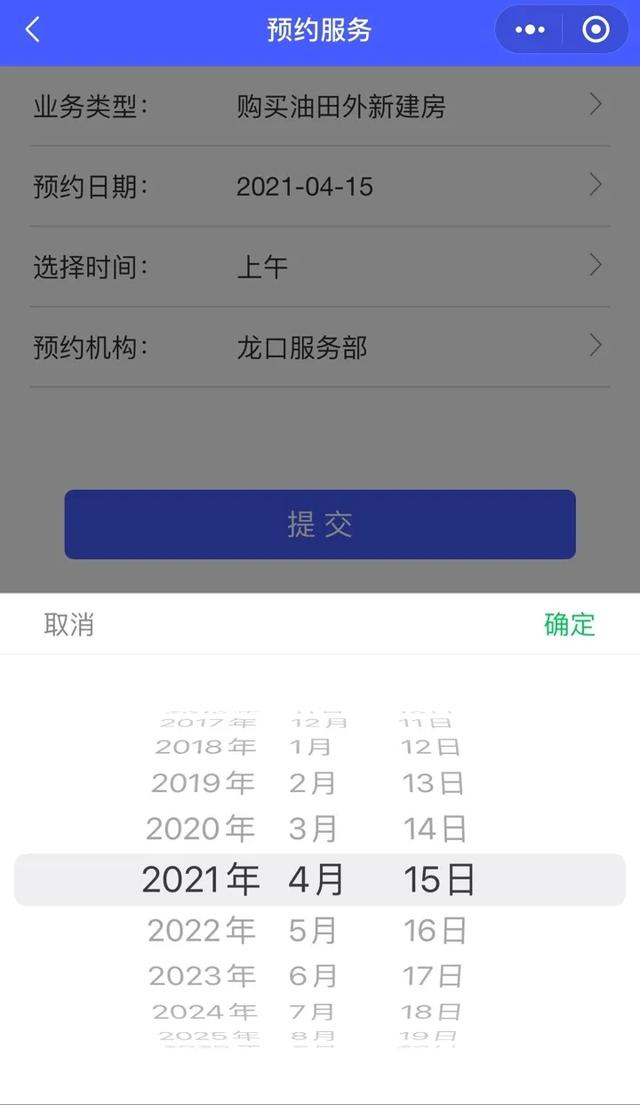Select 2020年 in the year column
The width and height of the screenshot is (640, 1105).
point(201,828)
